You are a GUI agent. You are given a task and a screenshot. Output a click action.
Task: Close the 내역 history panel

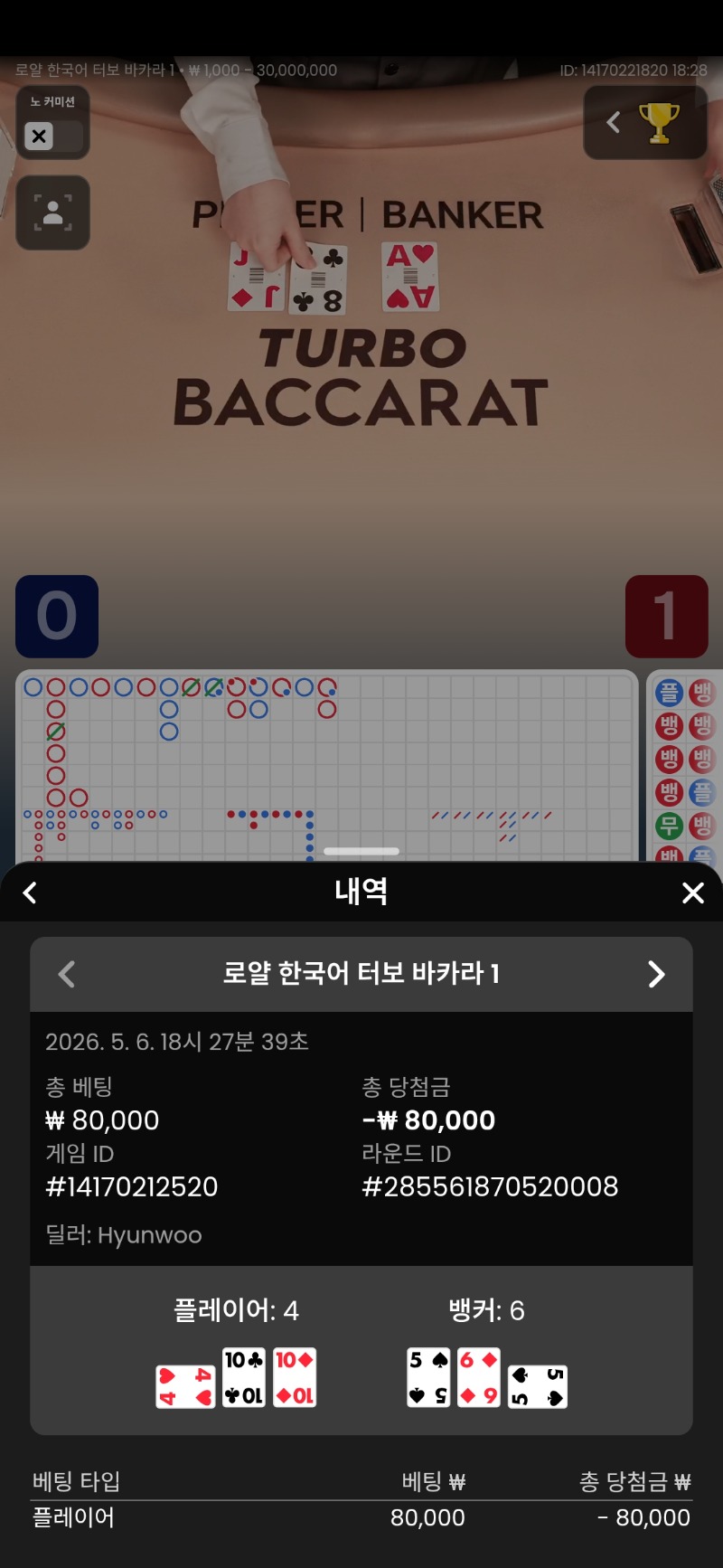tap(693, 893)
